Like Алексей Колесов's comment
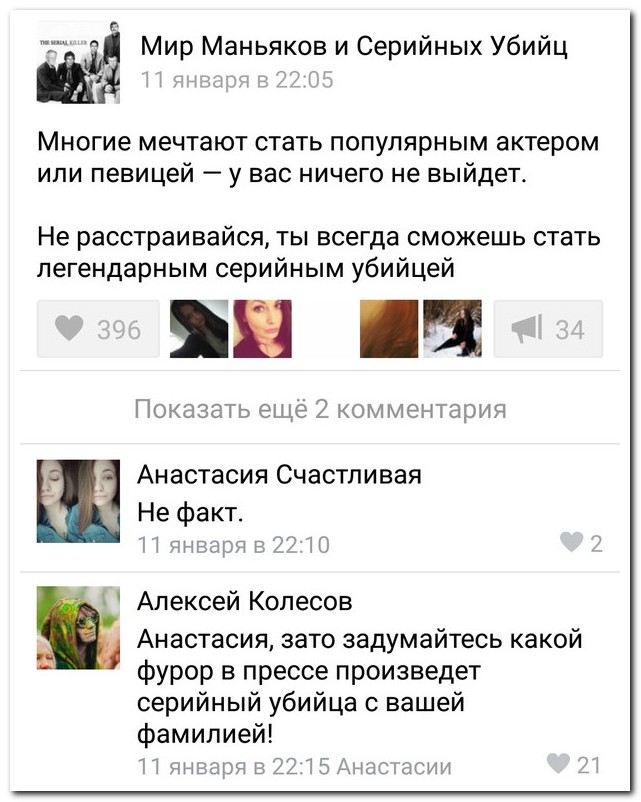Viewport: 641px width, 802px height. click(575, 765)
